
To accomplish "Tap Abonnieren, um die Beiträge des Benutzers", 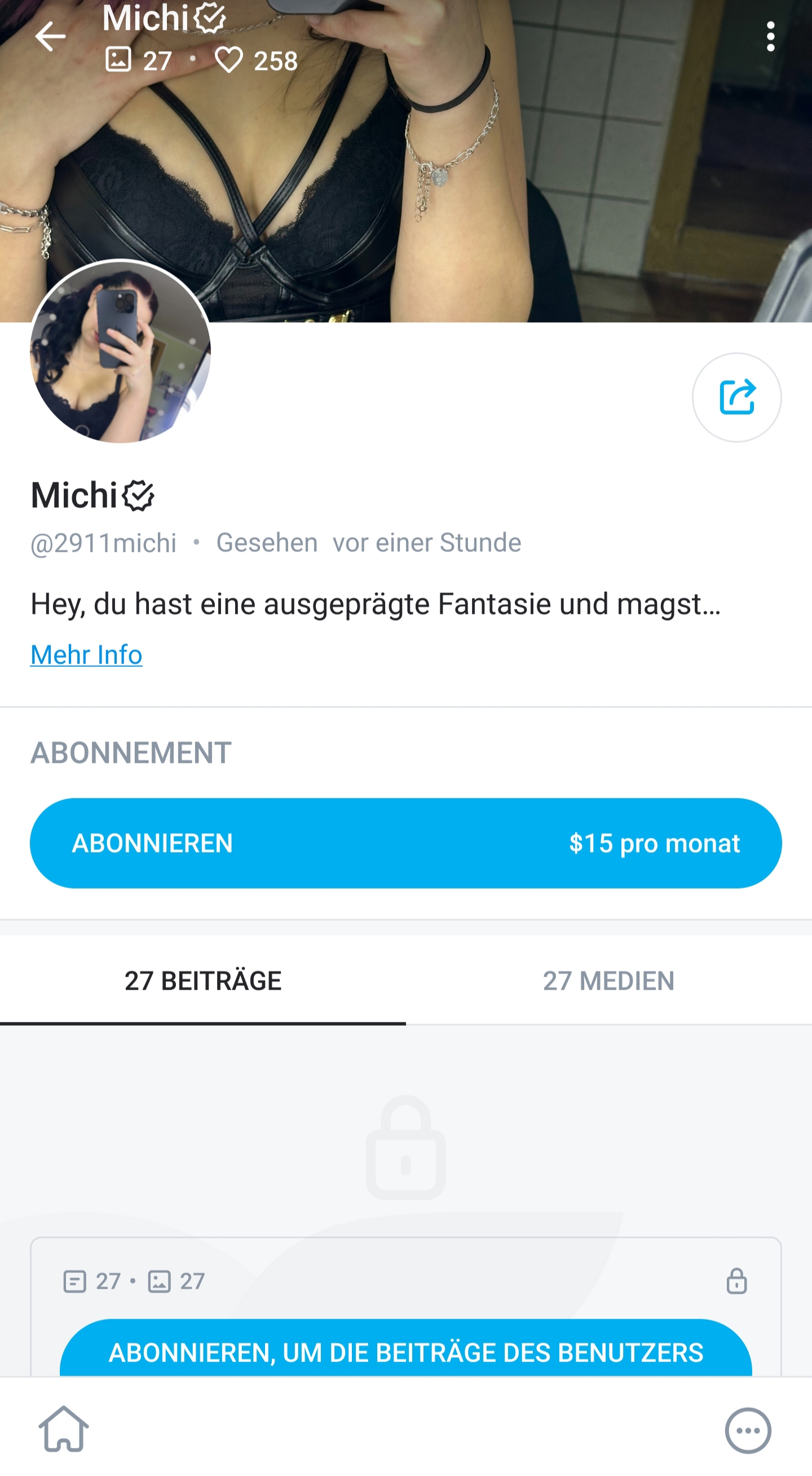I will point(405,1351).
